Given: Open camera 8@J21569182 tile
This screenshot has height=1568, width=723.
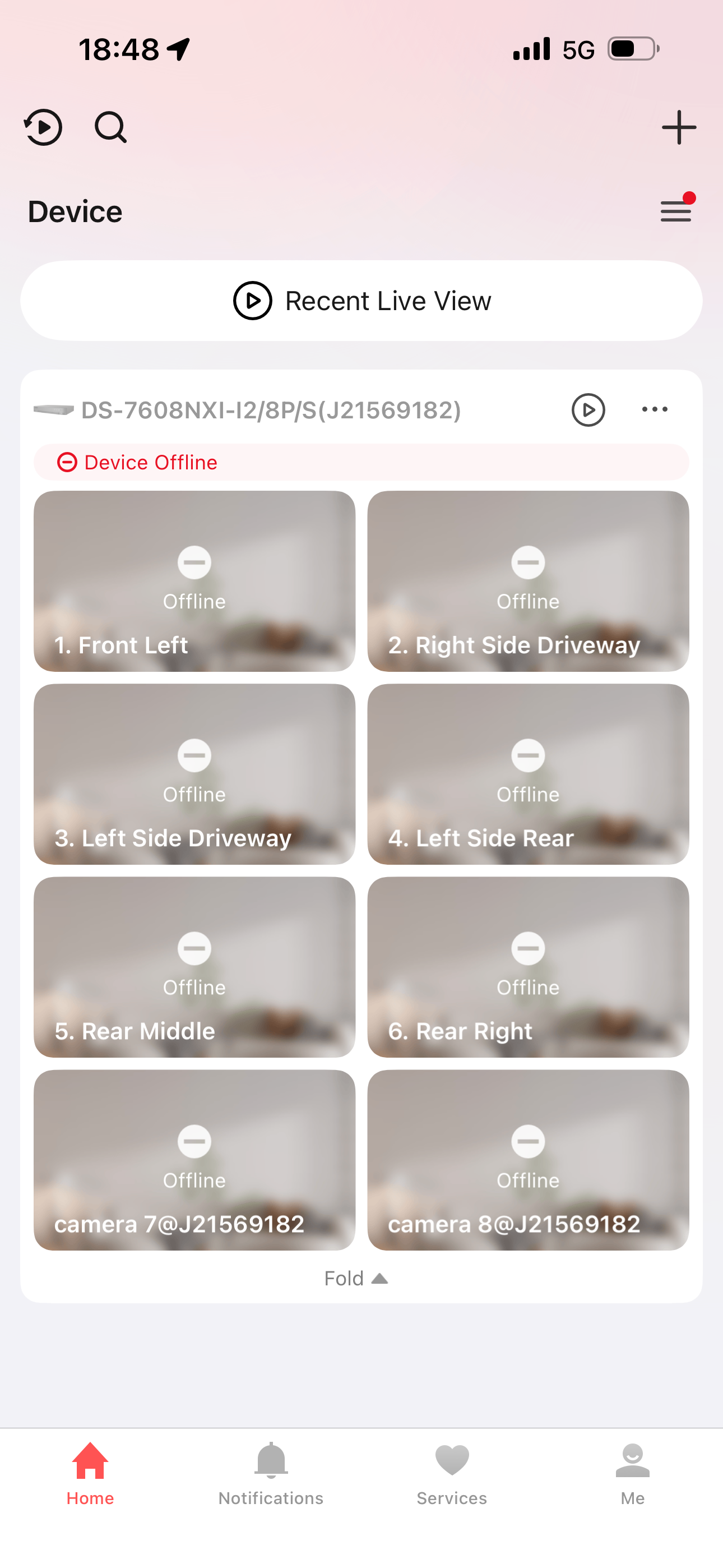Looking at the screenshot, I should [527, 1160].
